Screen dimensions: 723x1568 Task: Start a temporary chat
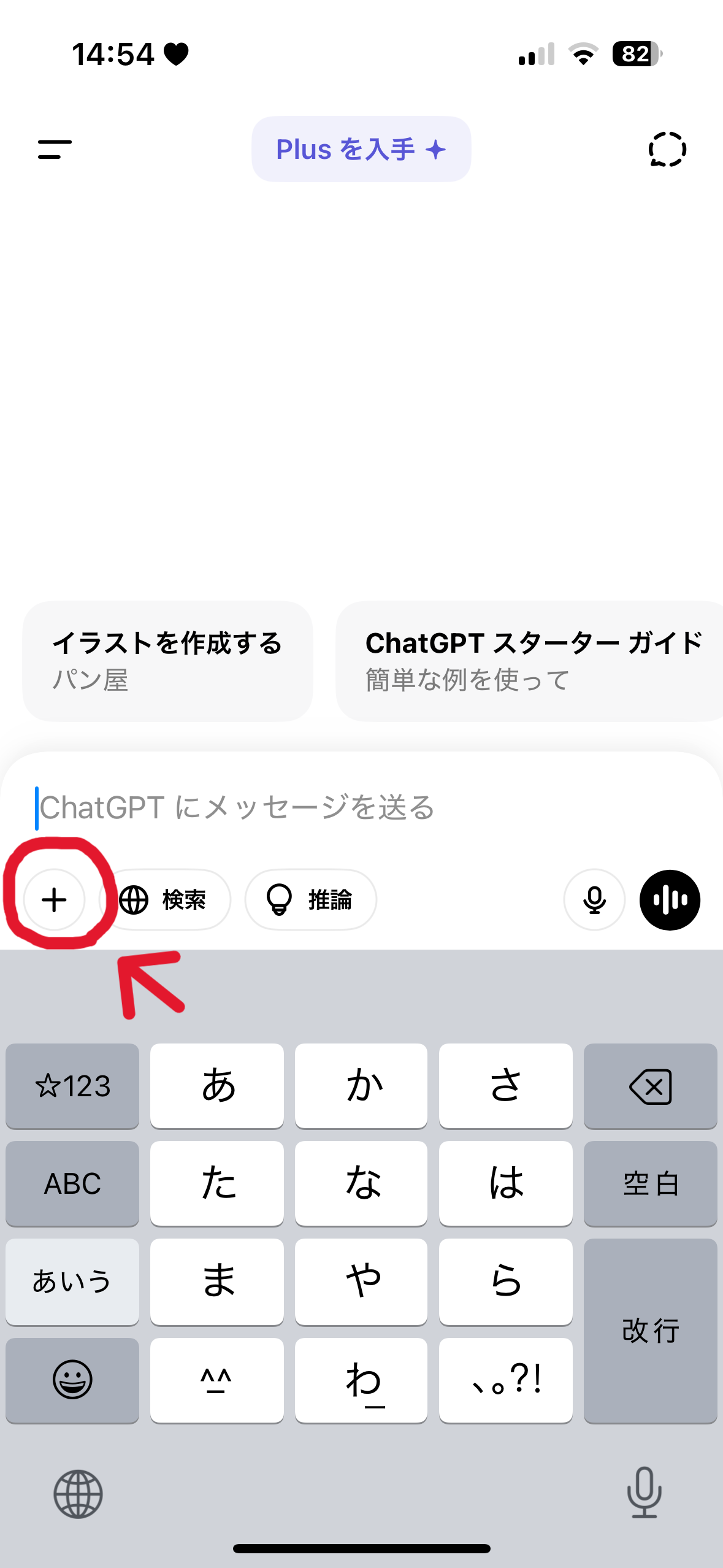pos(667,149)
